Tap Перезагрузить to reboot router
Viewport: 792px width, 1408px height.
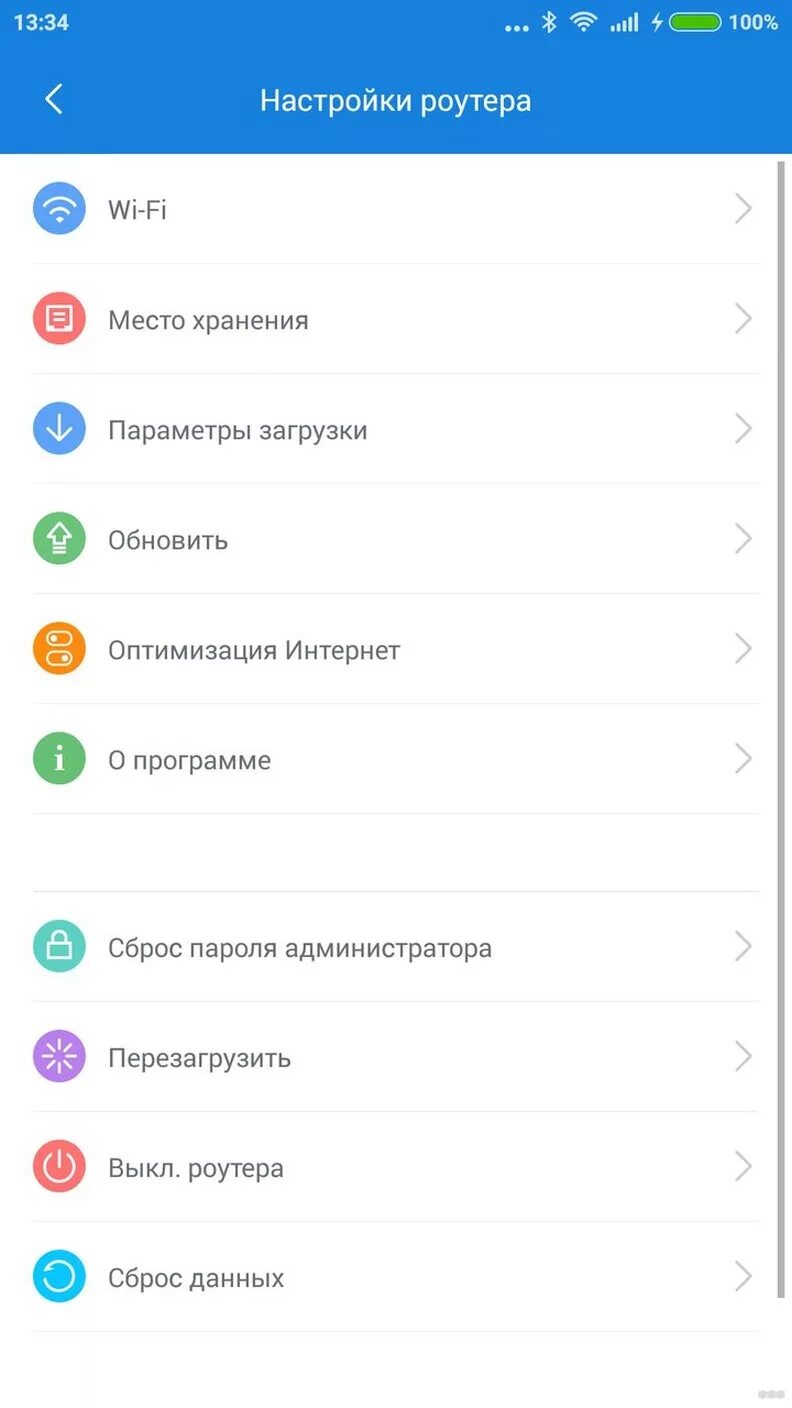pyautogui.click(x=396, y=1057)
